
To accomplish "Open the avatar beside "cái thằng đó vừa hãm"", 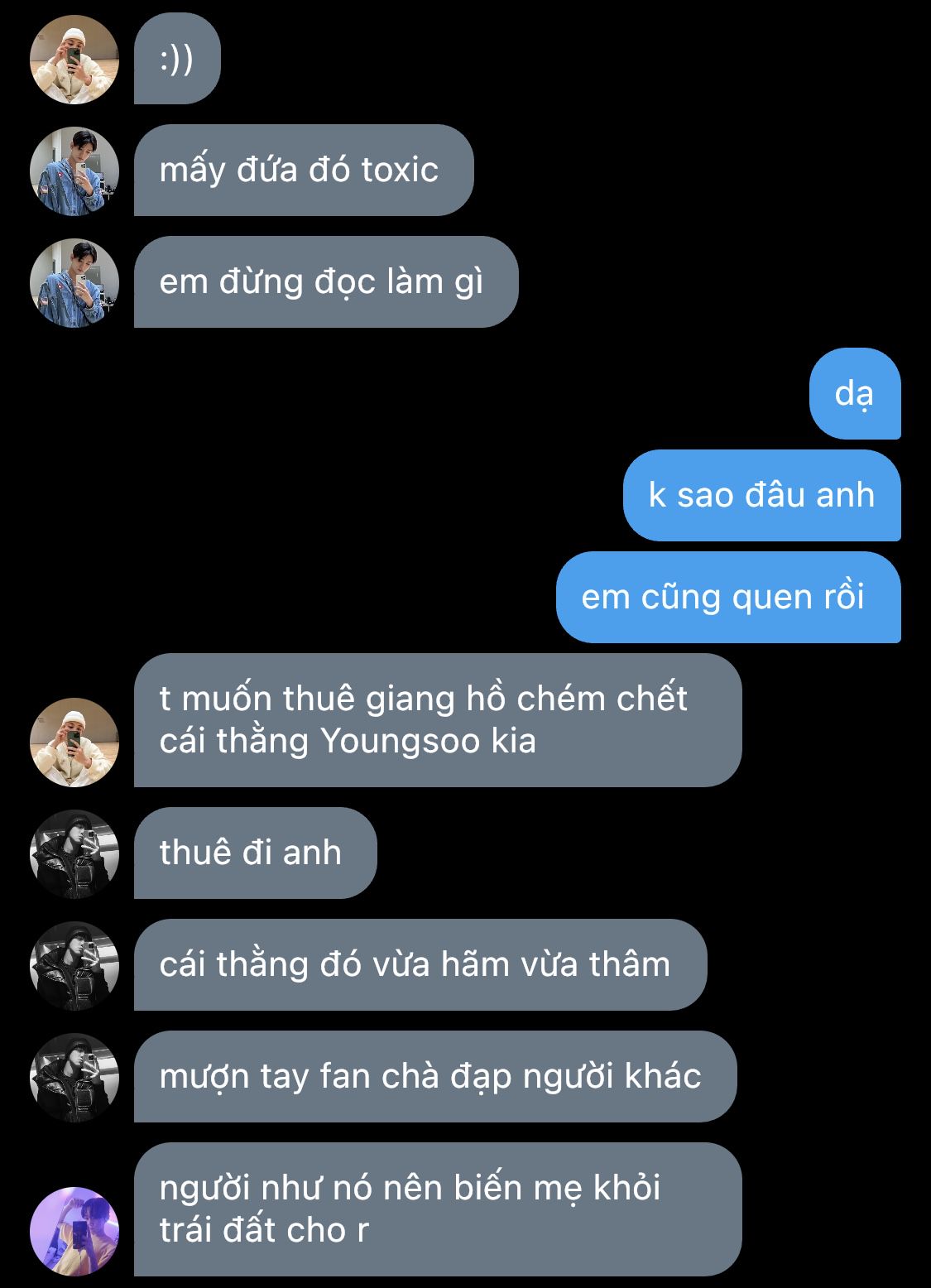I will pos(74,965).
